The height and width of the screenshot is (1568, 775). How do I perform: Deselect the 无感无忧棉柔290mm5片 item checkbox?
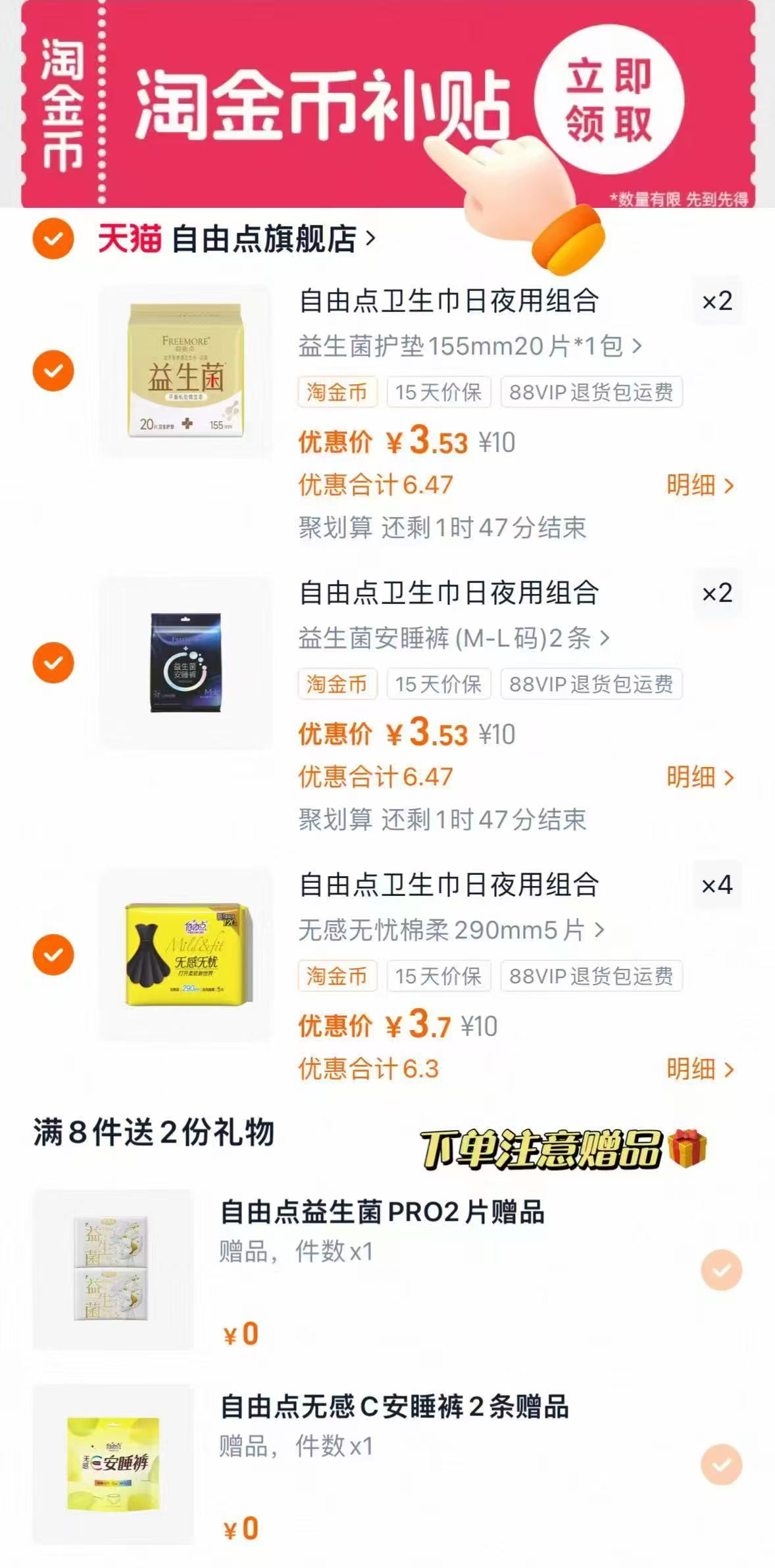(53, 956)
